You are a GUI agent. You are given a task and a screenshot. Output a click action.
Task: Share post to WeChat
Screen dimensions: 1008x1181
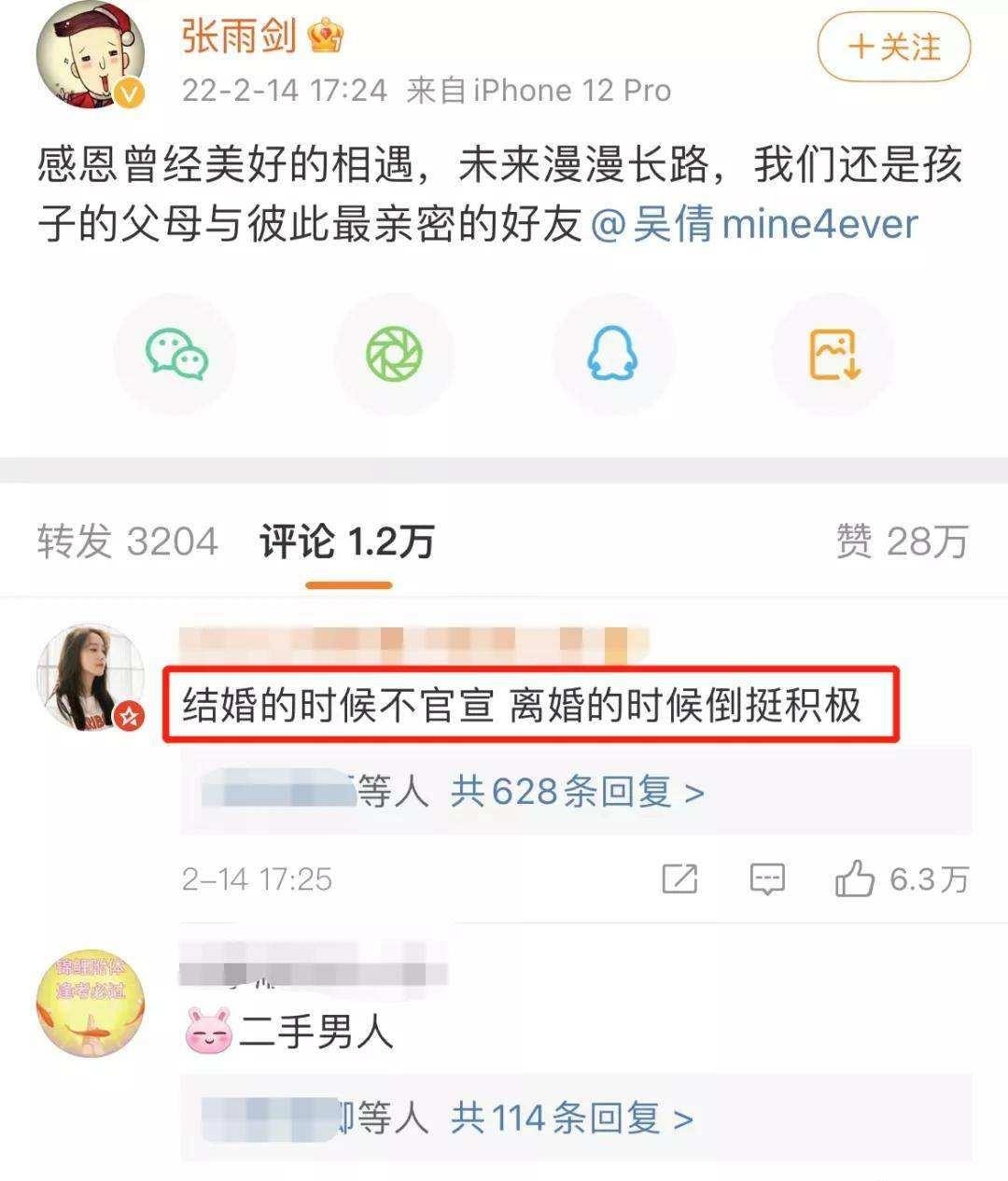tap(176, 356)
